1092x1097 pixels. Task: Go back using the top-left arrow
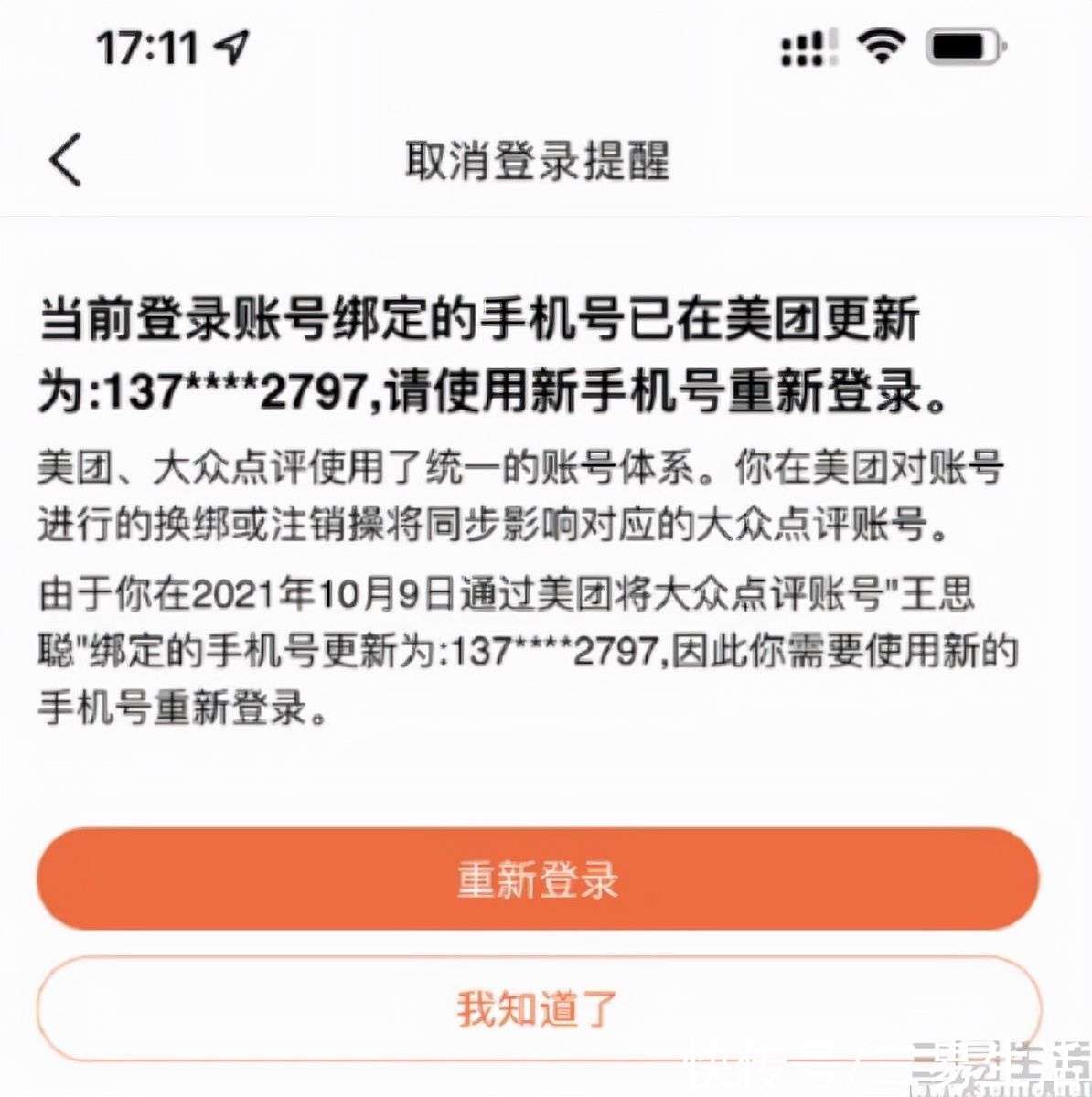[66, 159]
